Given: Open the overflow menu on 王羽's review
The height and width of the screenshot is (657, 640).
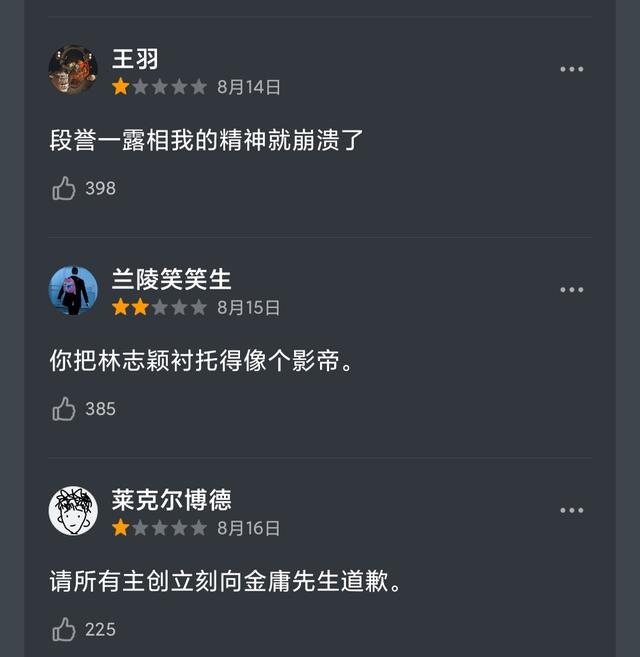Looking at the screenshot, I should point(572,69).
